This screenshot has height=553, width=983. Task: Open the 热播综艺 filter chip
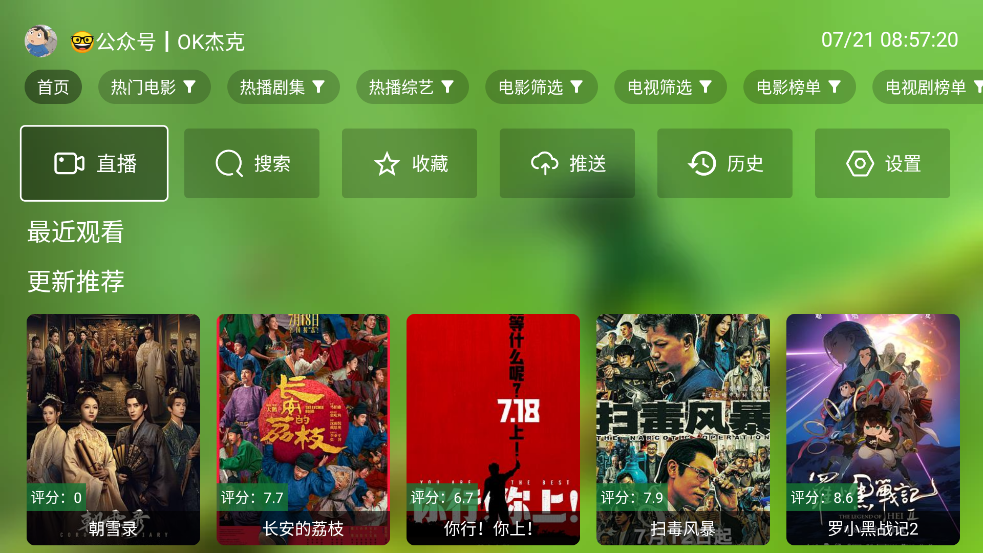point(412,87)
